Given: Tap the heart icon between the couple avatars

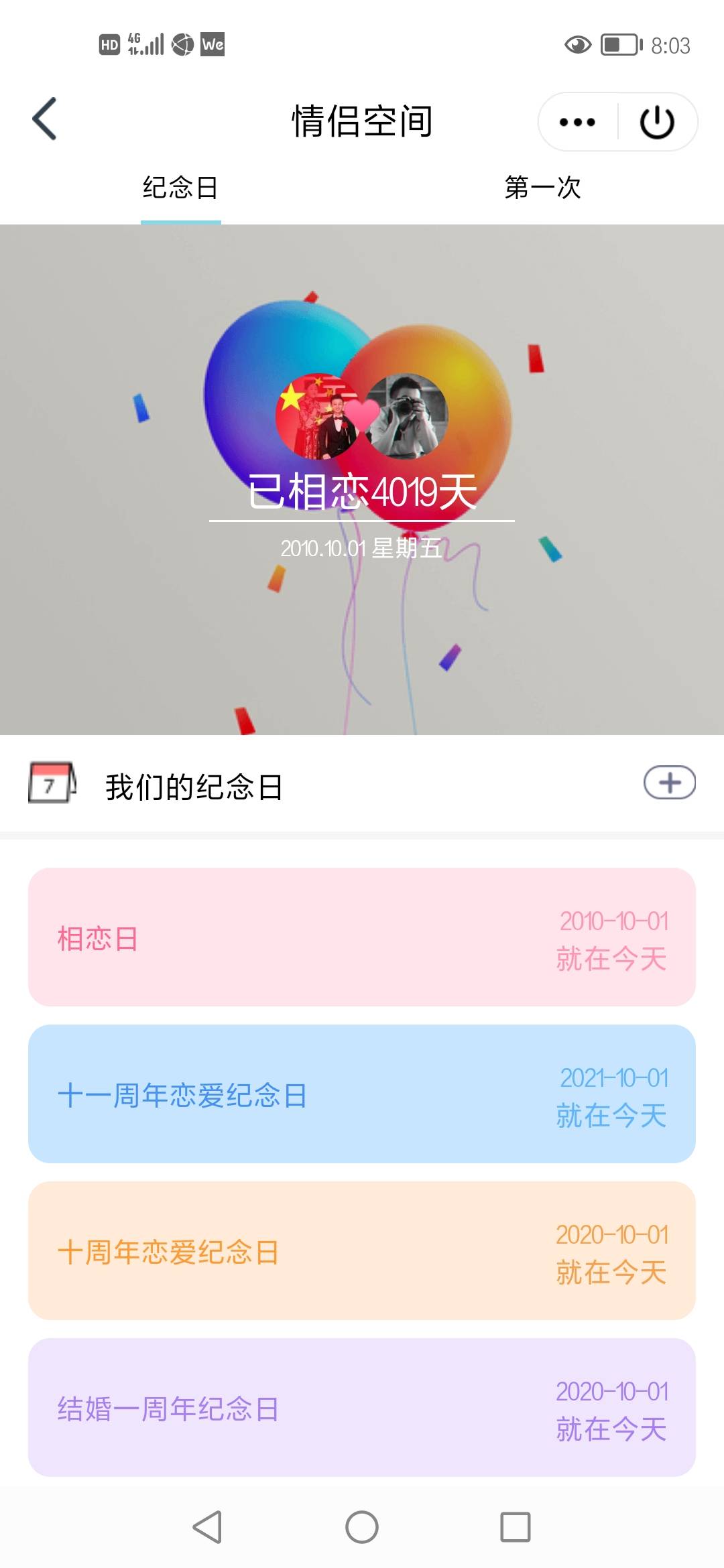Looking at the screenshot, I should [x=362, y=415].
